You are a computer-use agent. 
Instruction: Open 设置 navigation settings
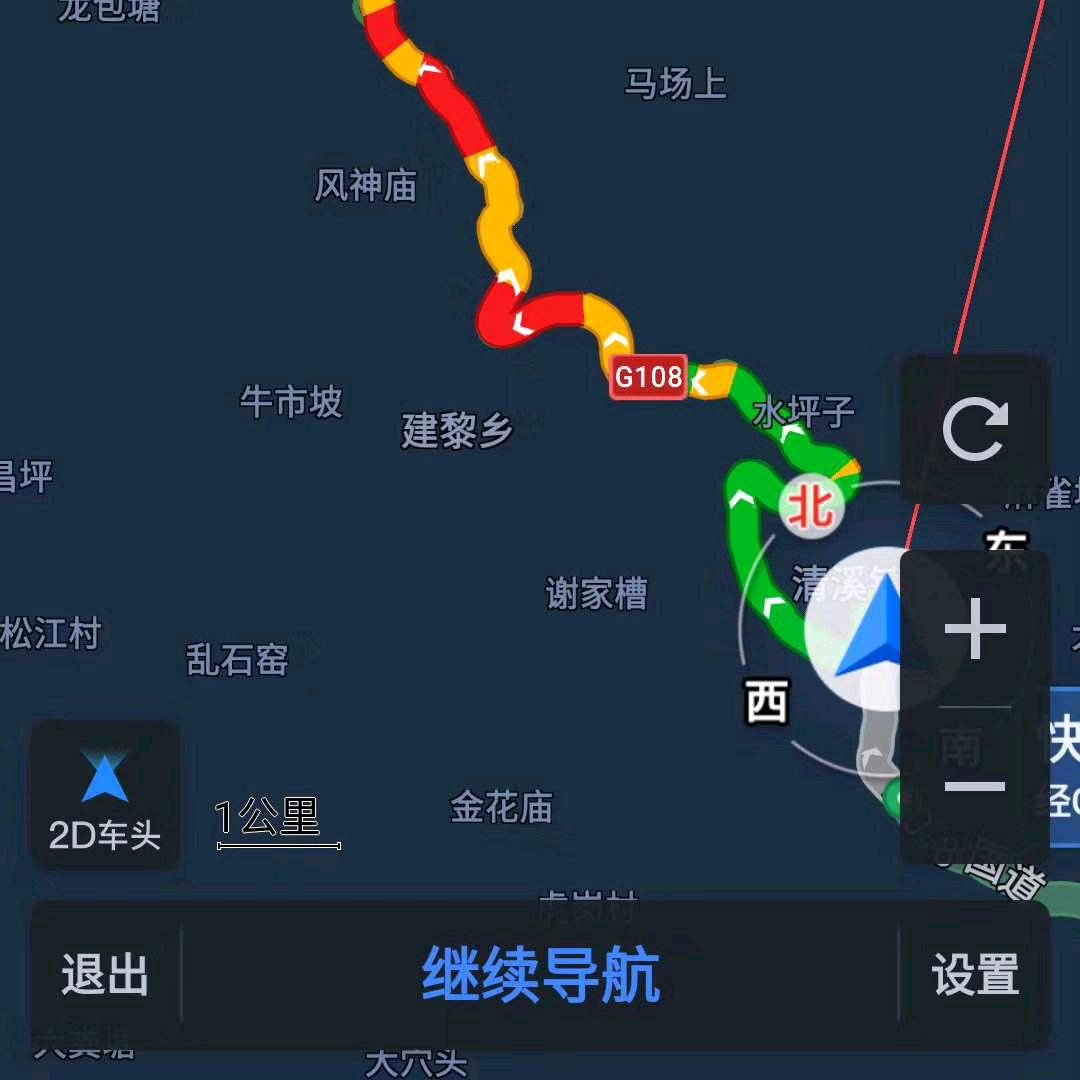point(975,974)
